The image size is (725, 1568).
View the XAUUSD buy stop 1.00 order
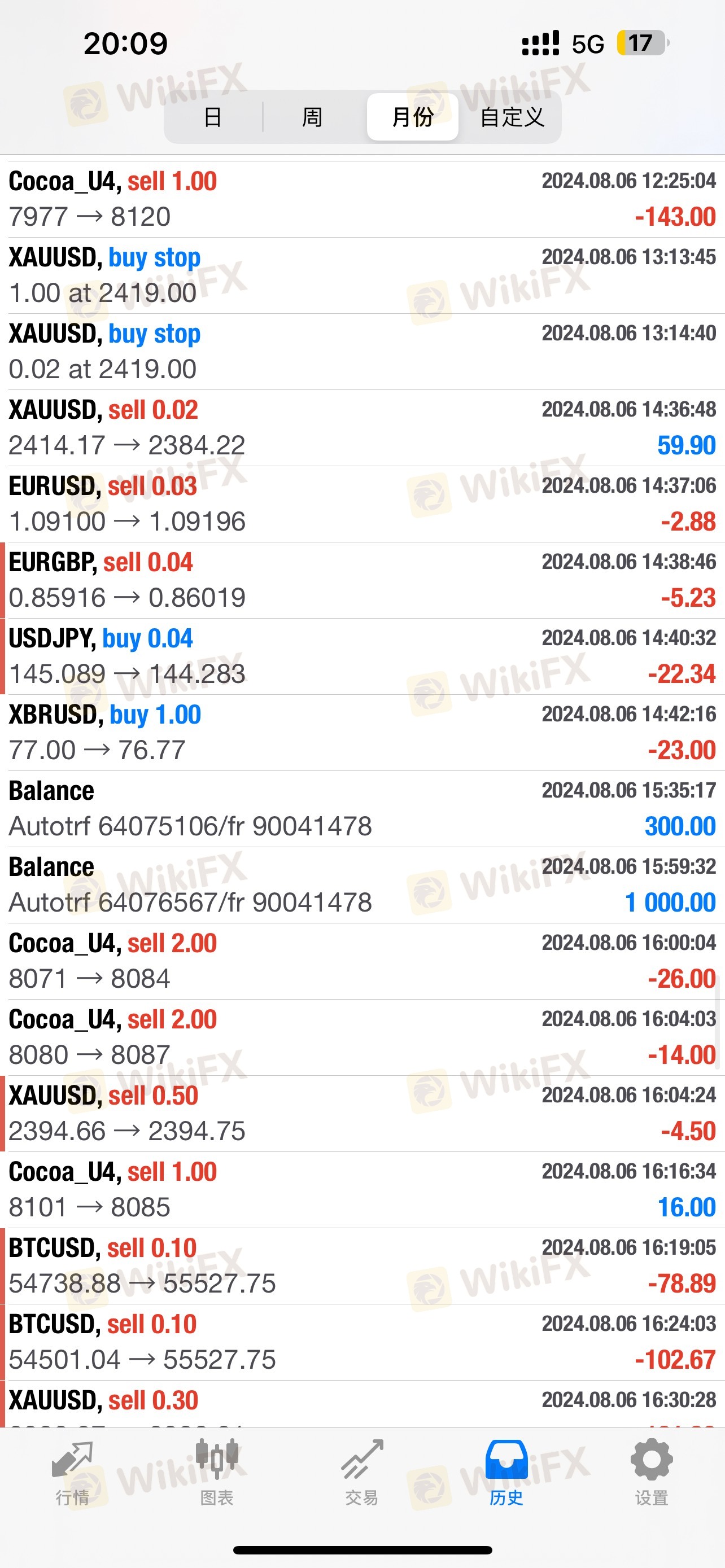pos(362,275)
